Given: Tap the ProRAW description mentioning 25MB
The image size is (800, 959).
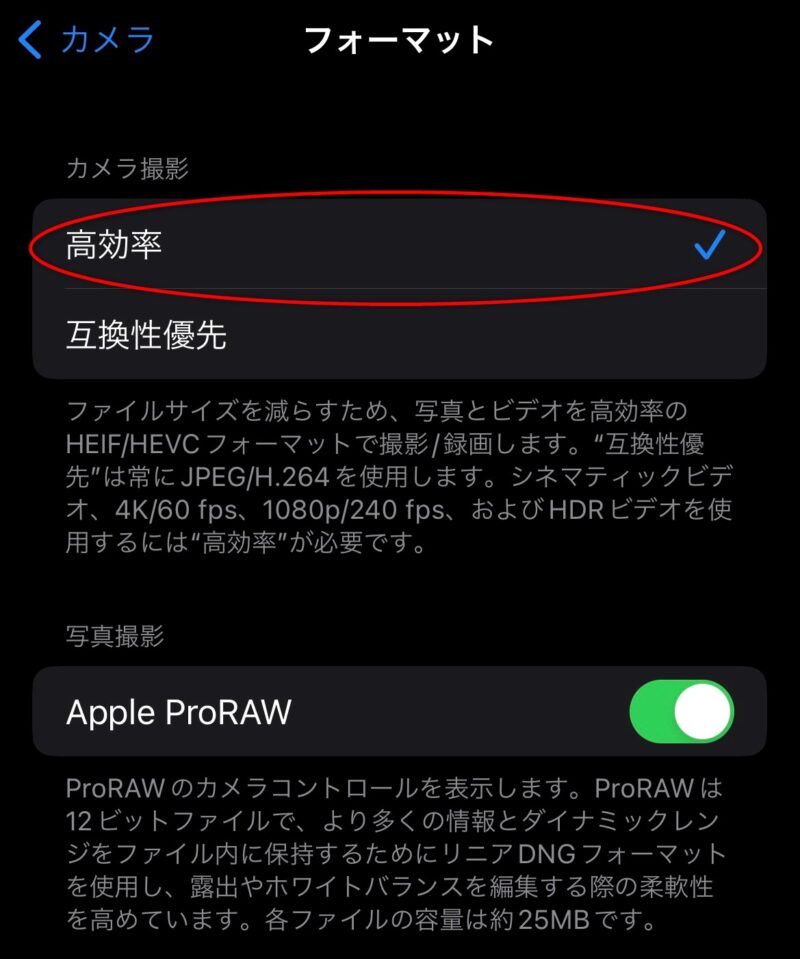Looking at the screenshot, I should 400,855.
